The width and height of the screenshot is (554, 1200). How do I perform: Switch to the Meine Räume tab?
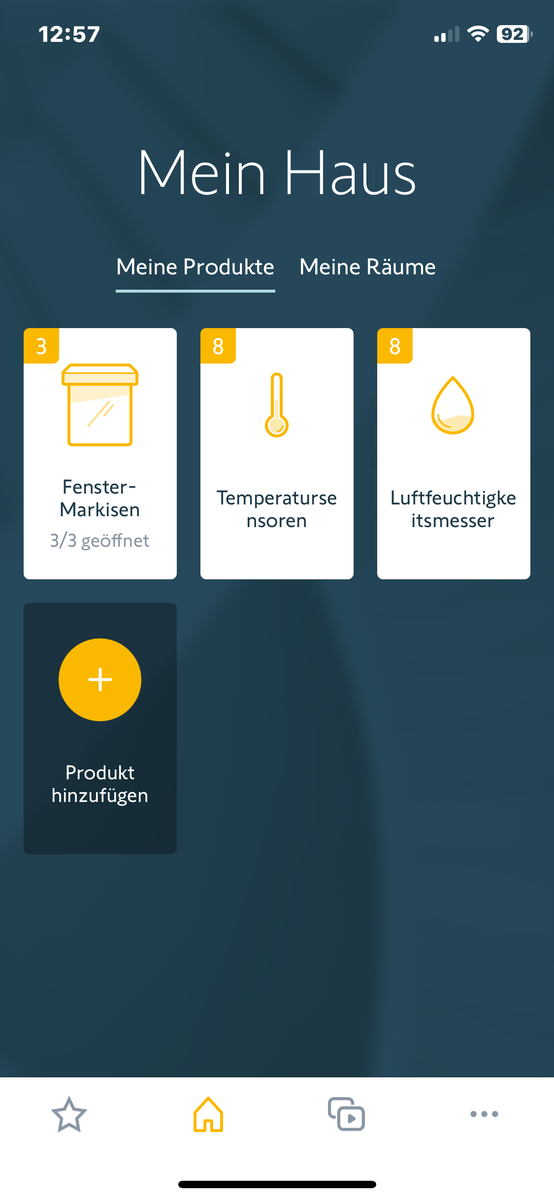click(x=367, y=267)
